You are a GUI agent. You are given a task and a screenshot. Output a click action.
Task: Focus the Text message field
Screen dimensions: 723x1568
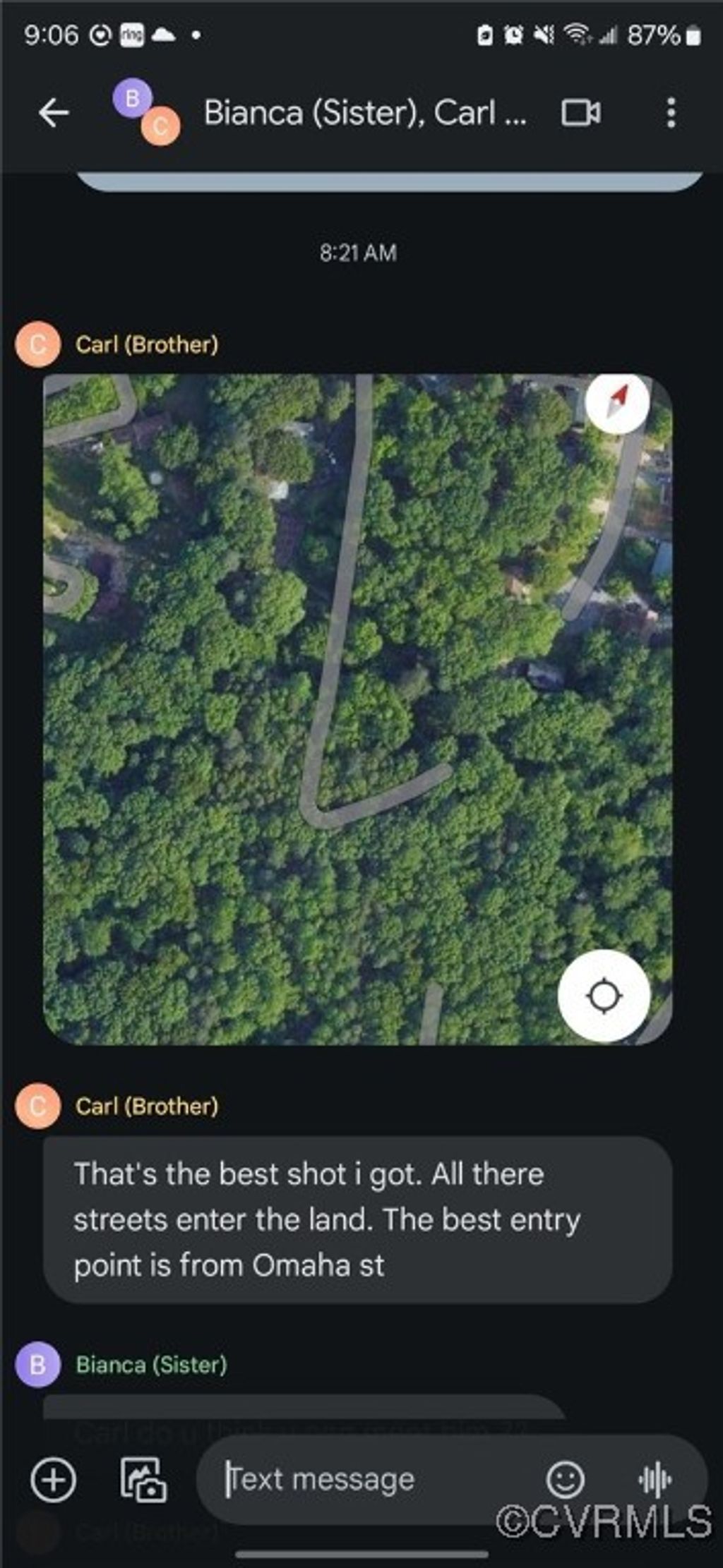(x=367, y=1479)
